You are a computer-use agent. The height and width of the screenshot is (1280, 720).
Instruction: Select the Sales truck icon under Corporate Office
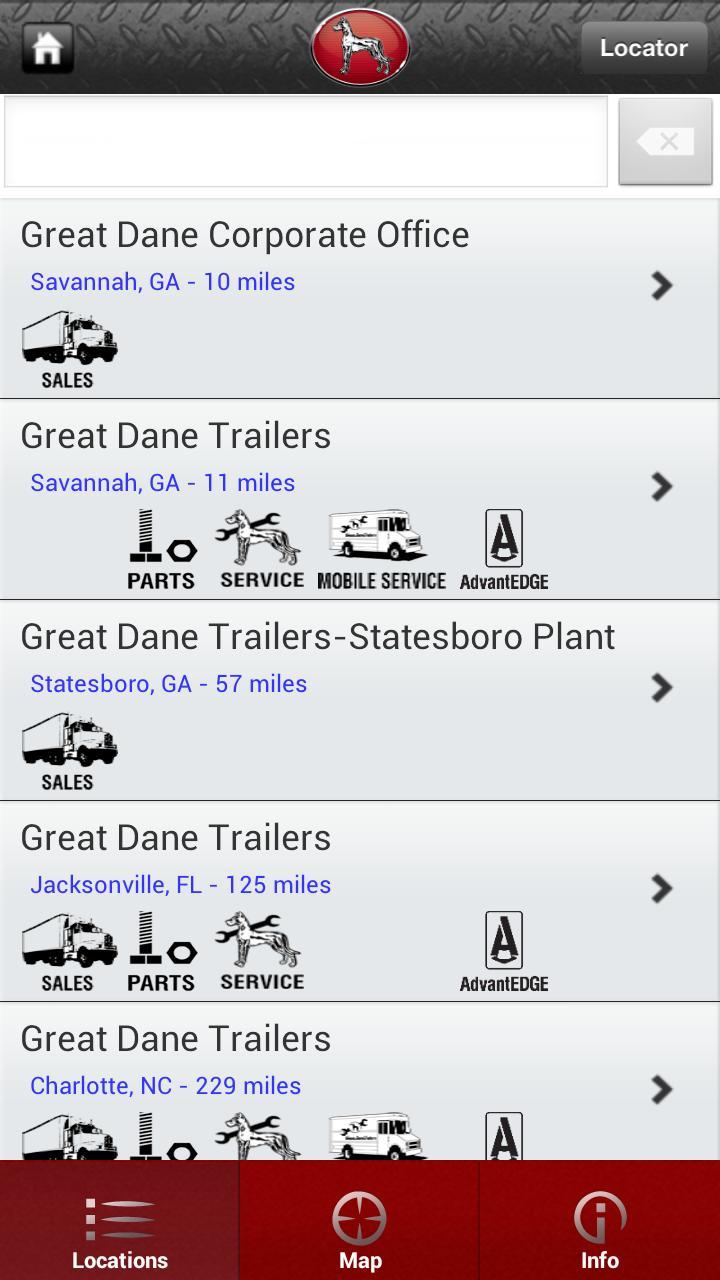68,348
